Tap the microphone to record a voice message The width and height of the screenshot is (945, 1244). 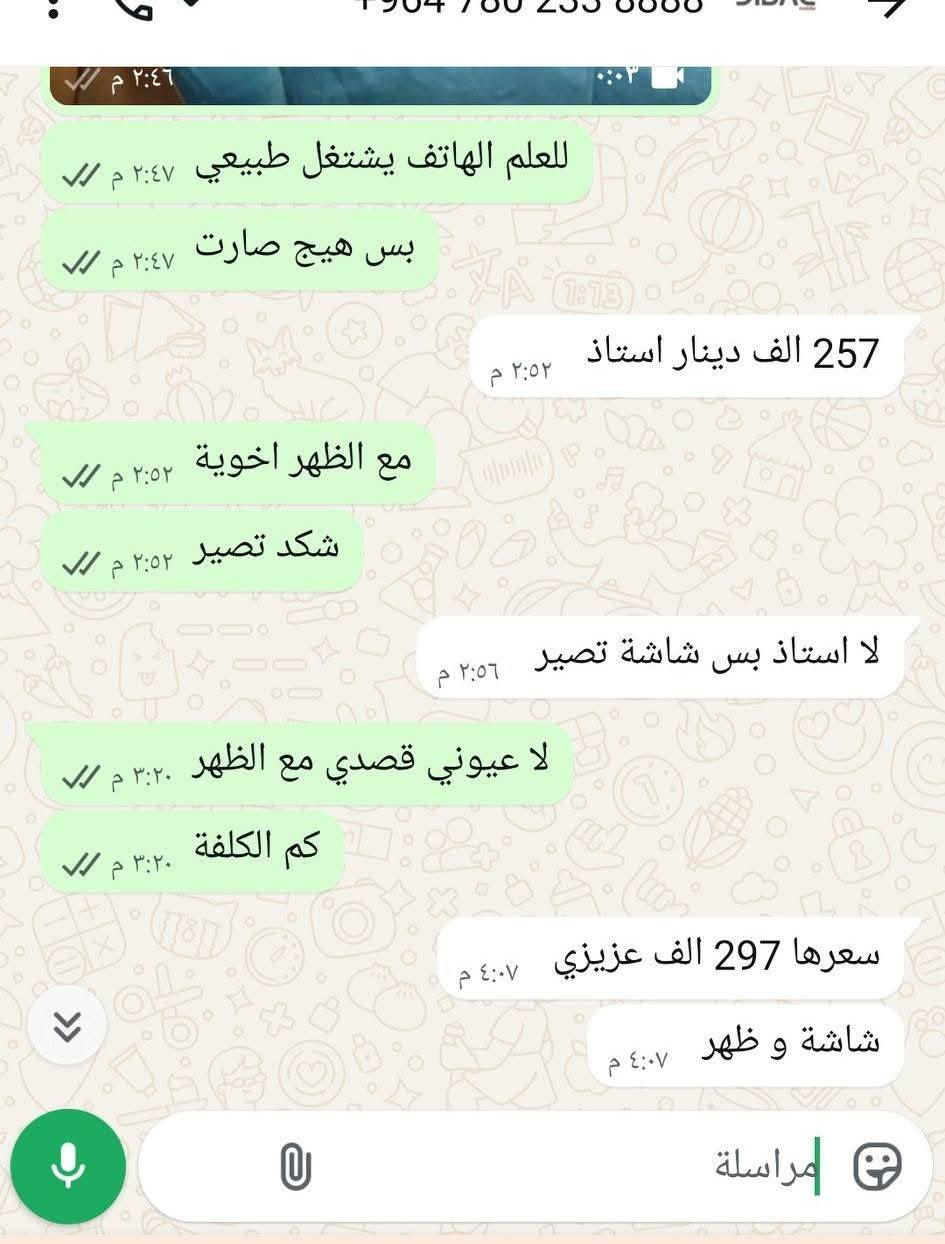click(x=67, y=1167)
